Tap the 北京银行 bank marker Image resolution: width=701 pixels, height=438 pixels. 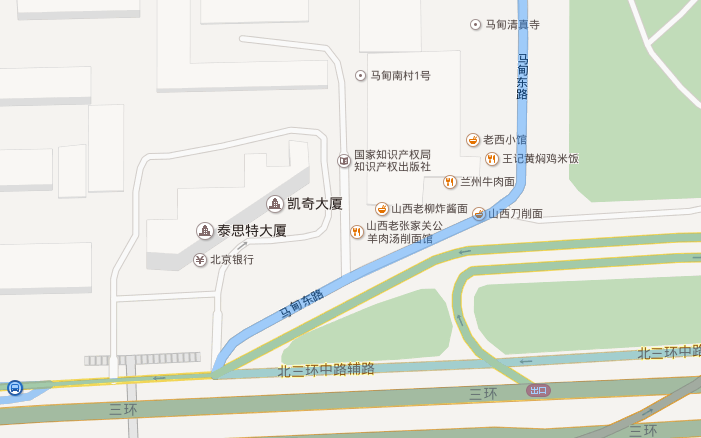(x=200, y=260)
